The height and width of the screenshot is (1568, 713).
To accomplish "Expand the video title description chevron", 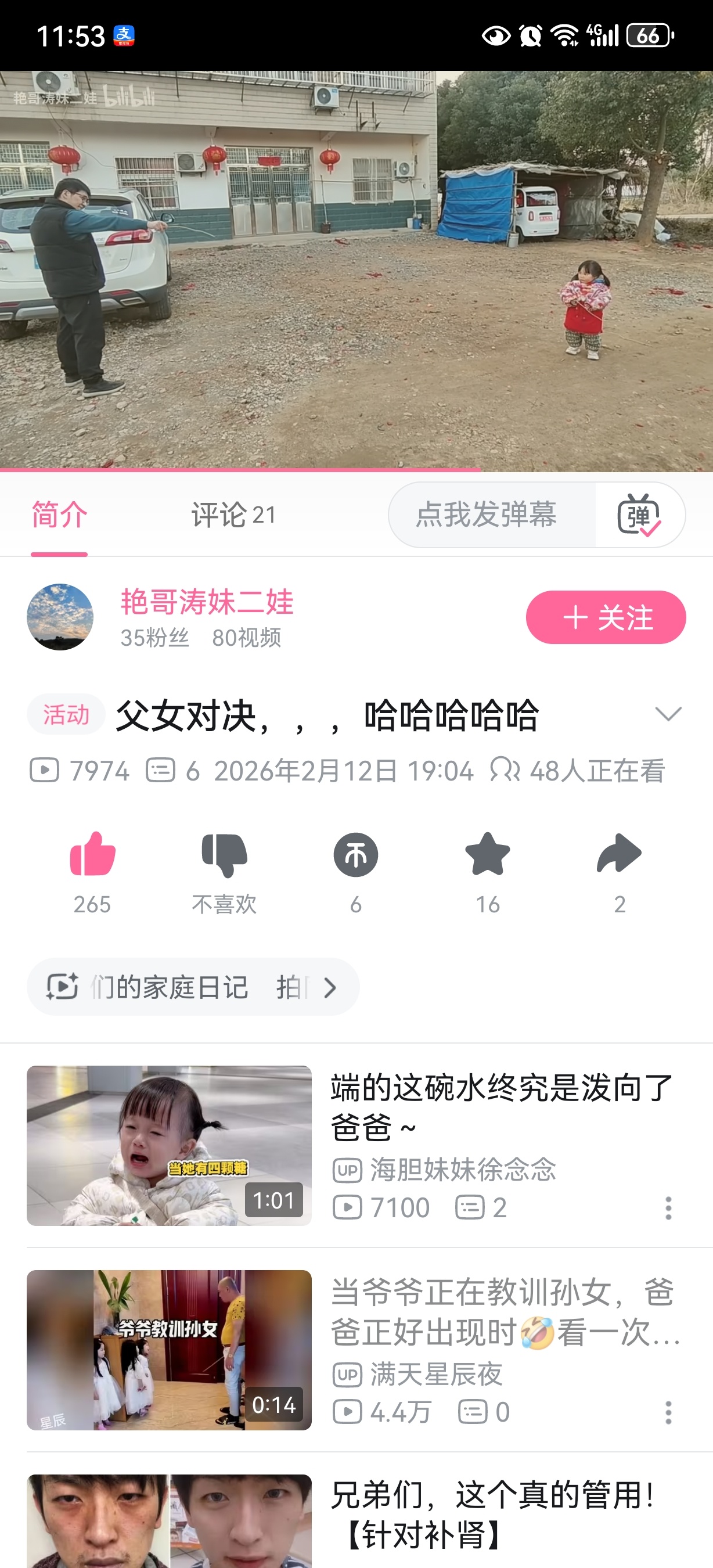I will tap(668, 714).
